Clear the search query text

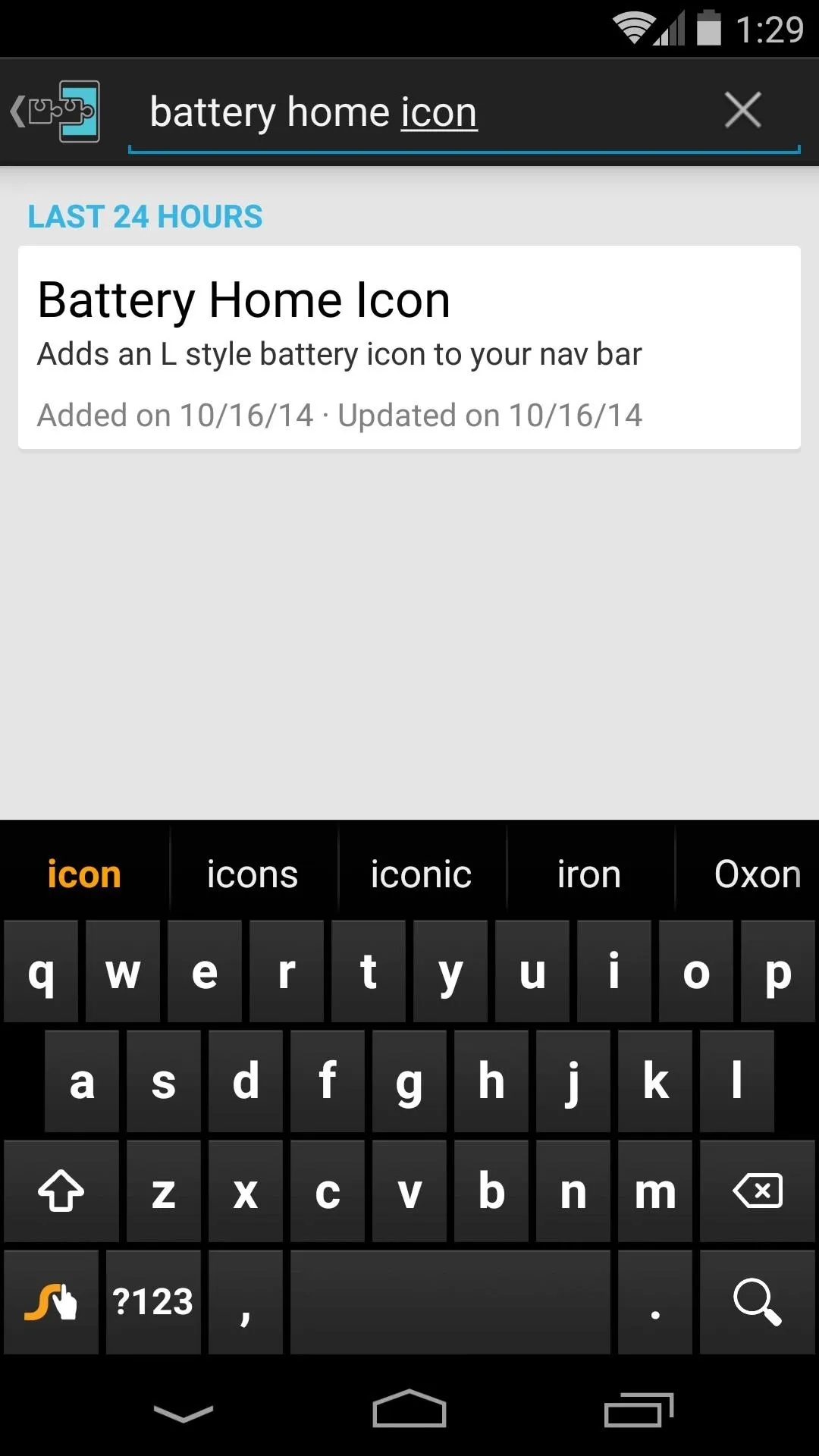pos(742,111)
